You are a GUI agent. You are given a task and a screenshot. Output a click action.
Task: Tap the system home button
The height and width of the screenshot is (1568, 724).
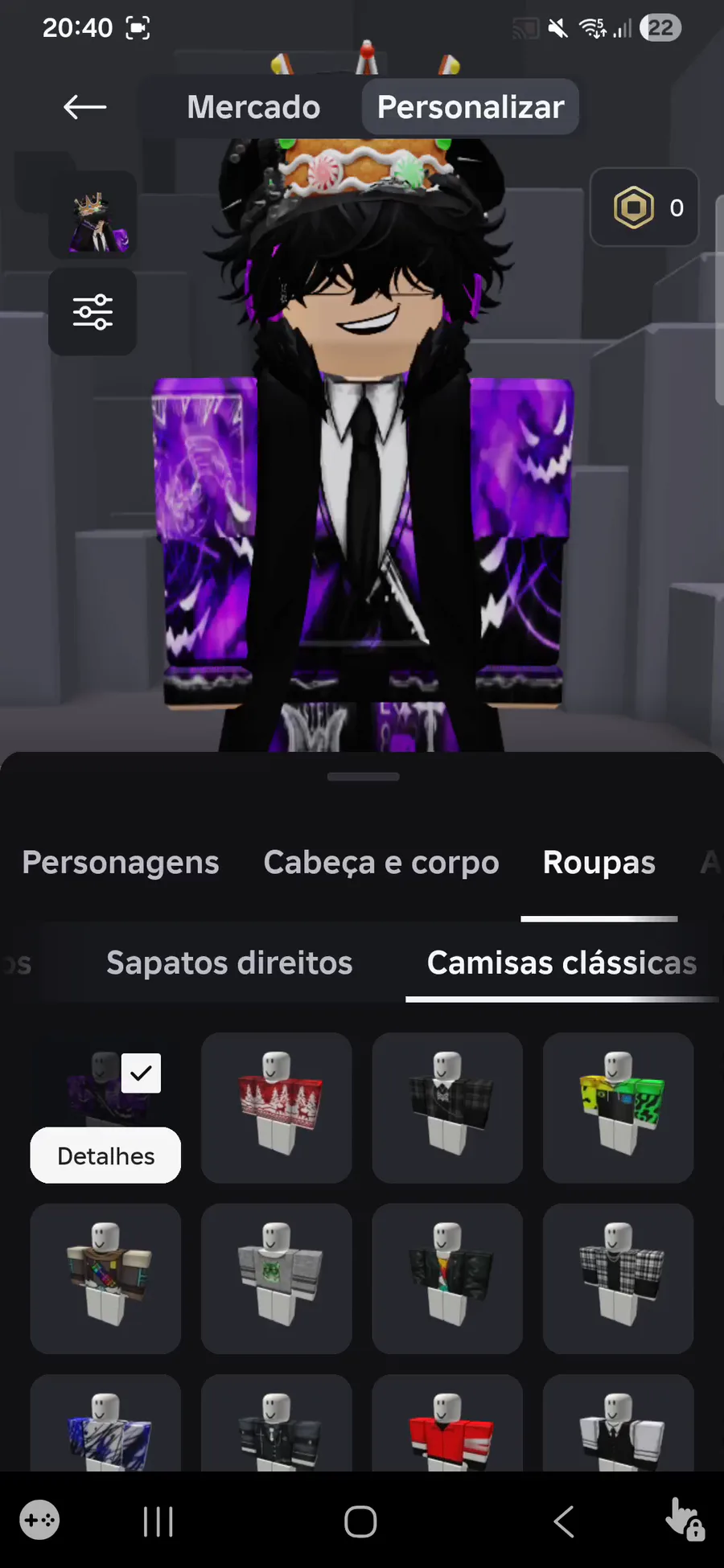point(360,1521)
